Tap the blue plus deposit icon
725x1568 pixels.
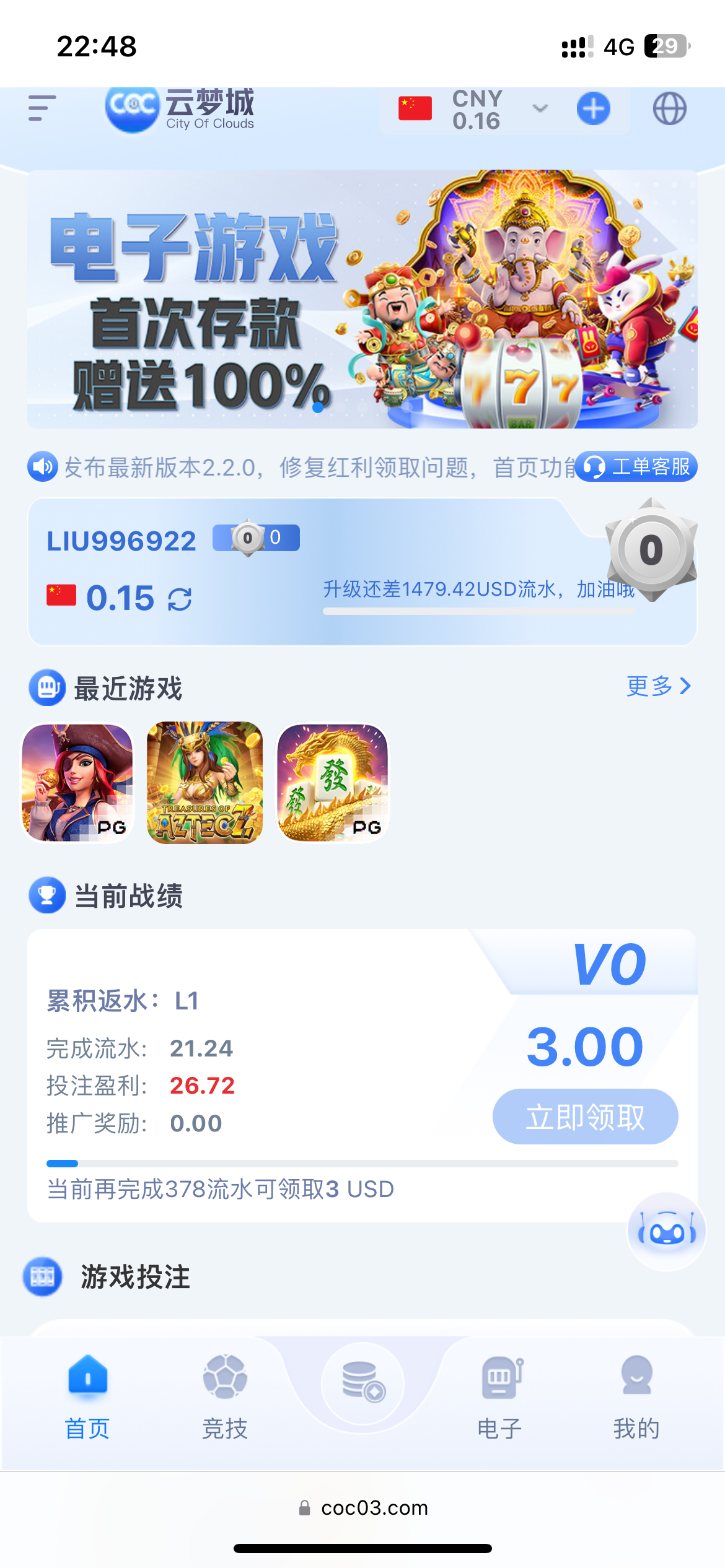coord(593,109)
